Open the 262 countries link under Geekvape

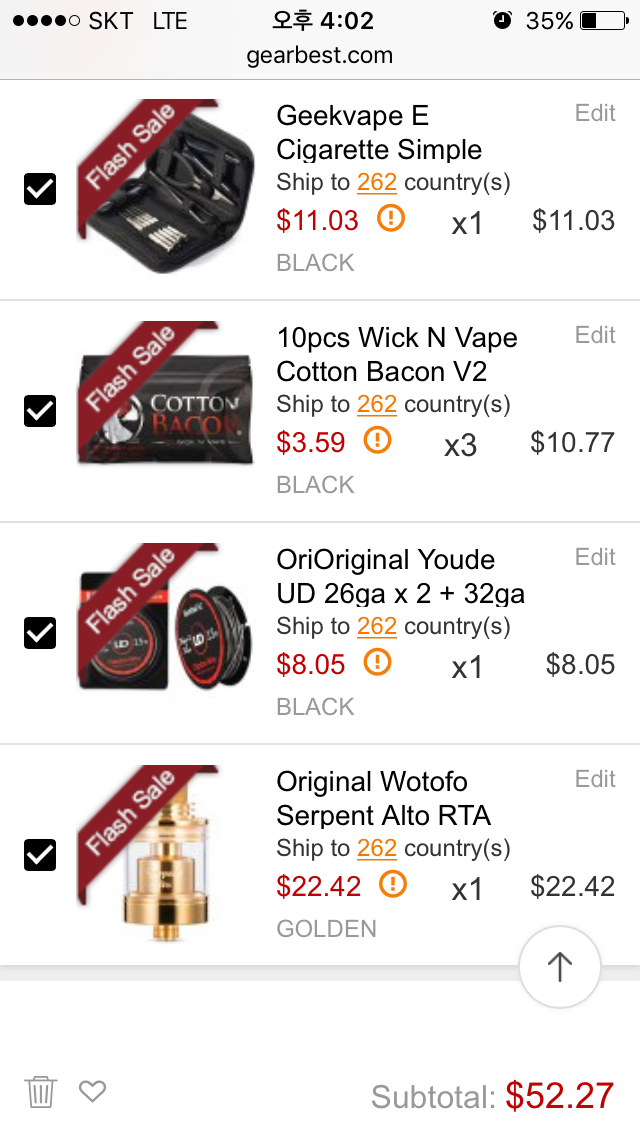[x=377, y=182]
